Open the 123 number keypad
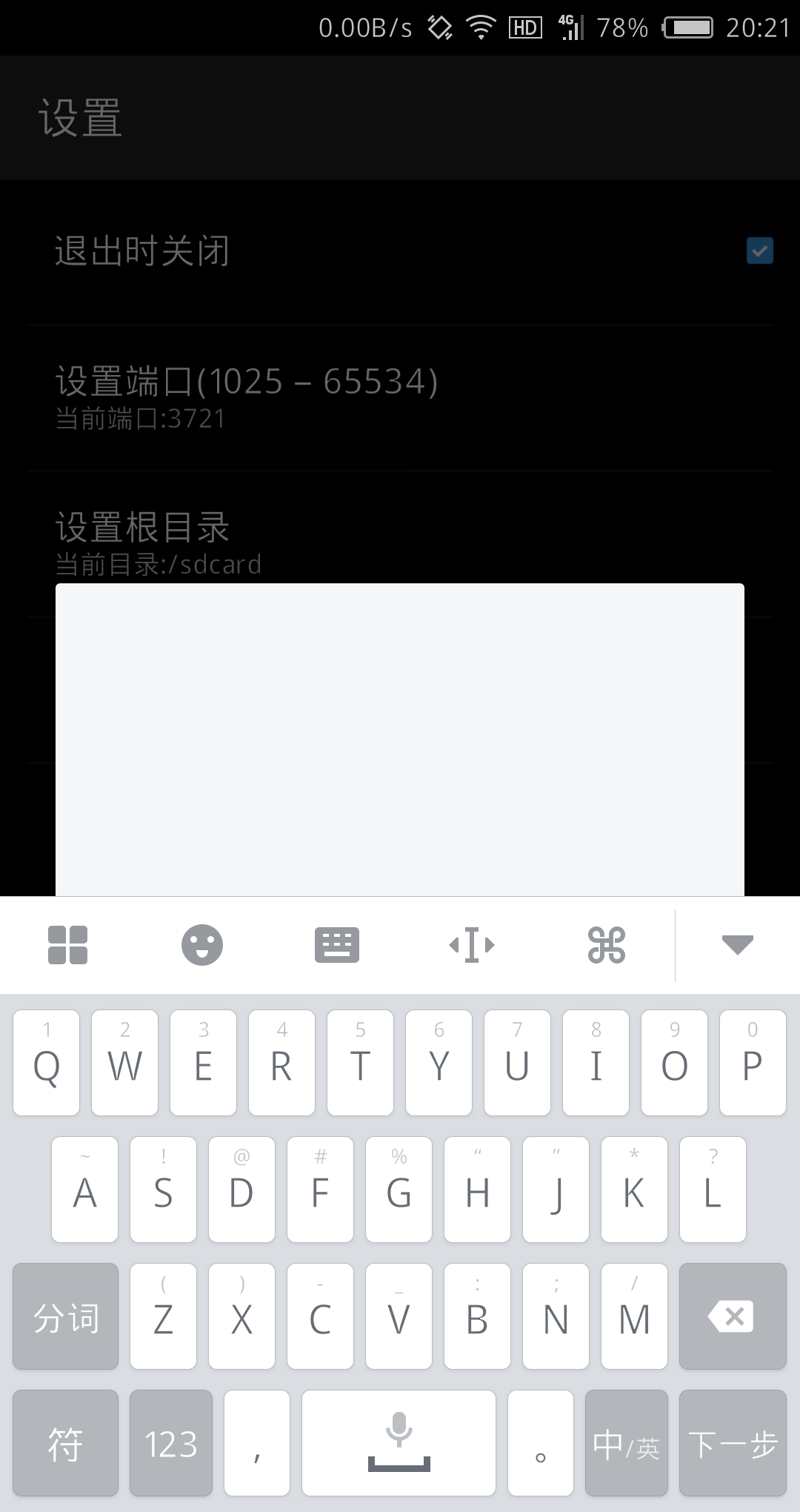 pyautogui.click(x=171, y=1443)
